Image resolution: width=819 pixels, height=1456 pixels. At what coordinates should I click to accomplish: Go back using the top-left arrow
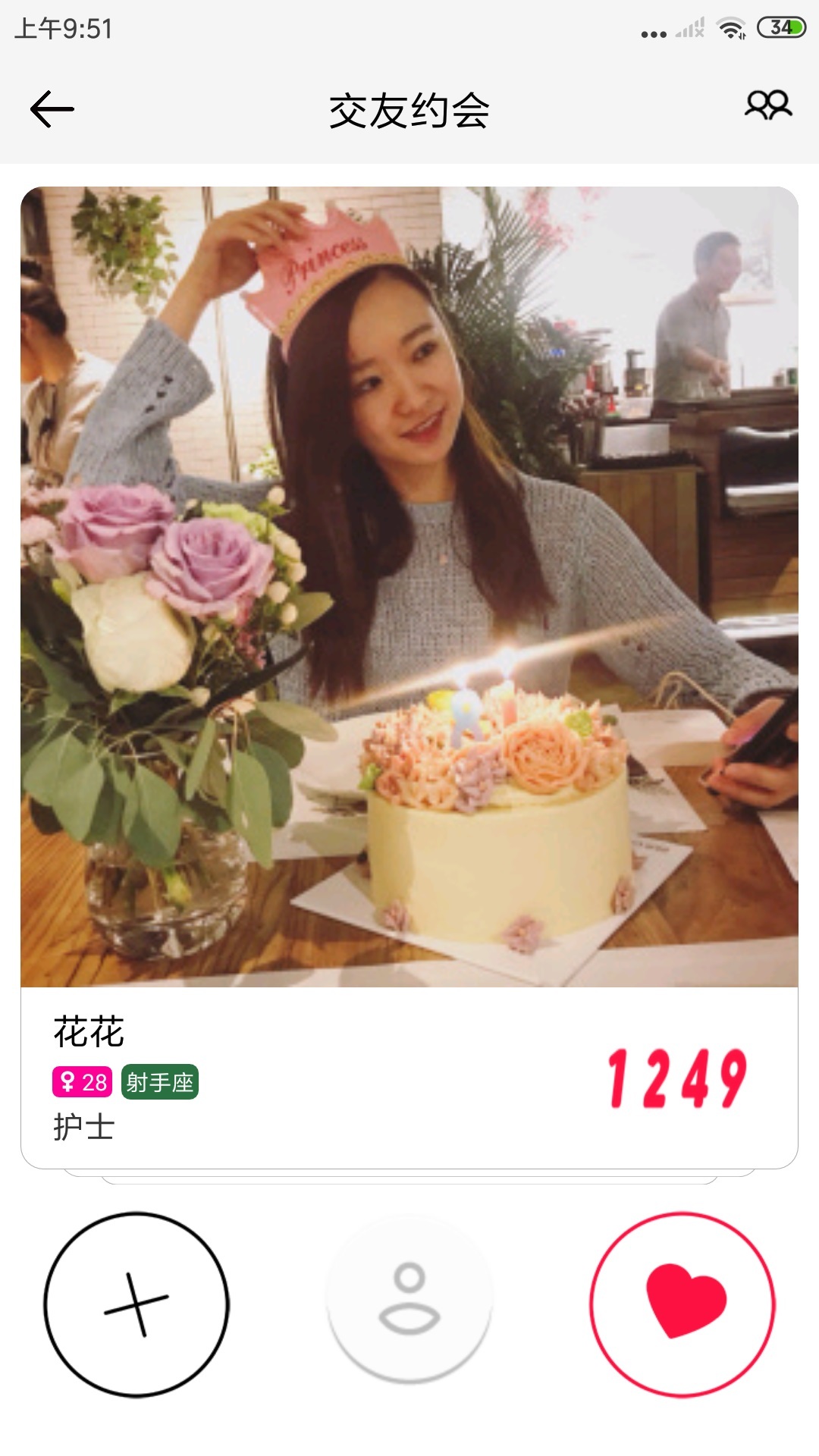52,109
